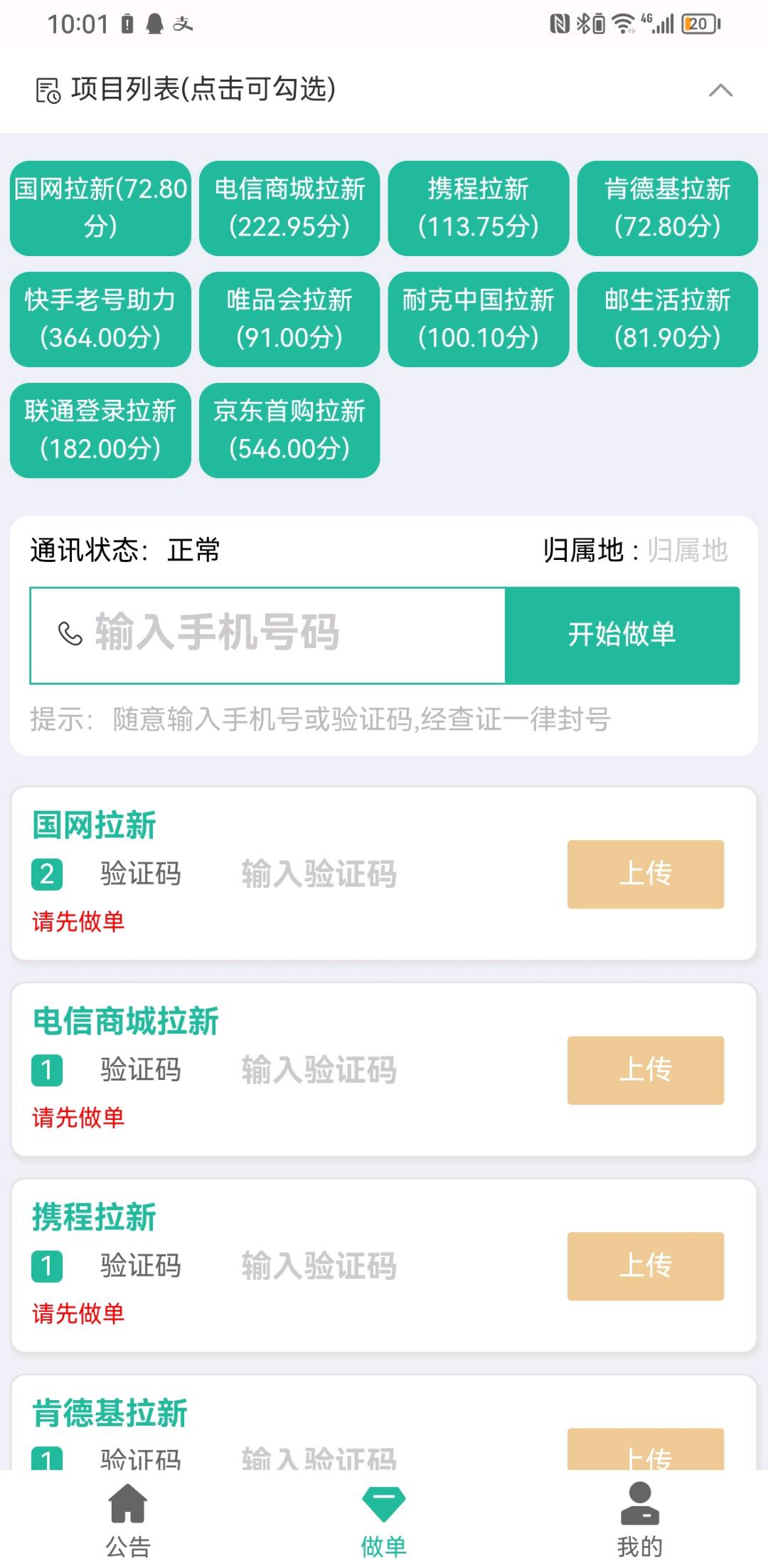
Task: Select the 邮生活拉新 chip
Action: point(668,319)
